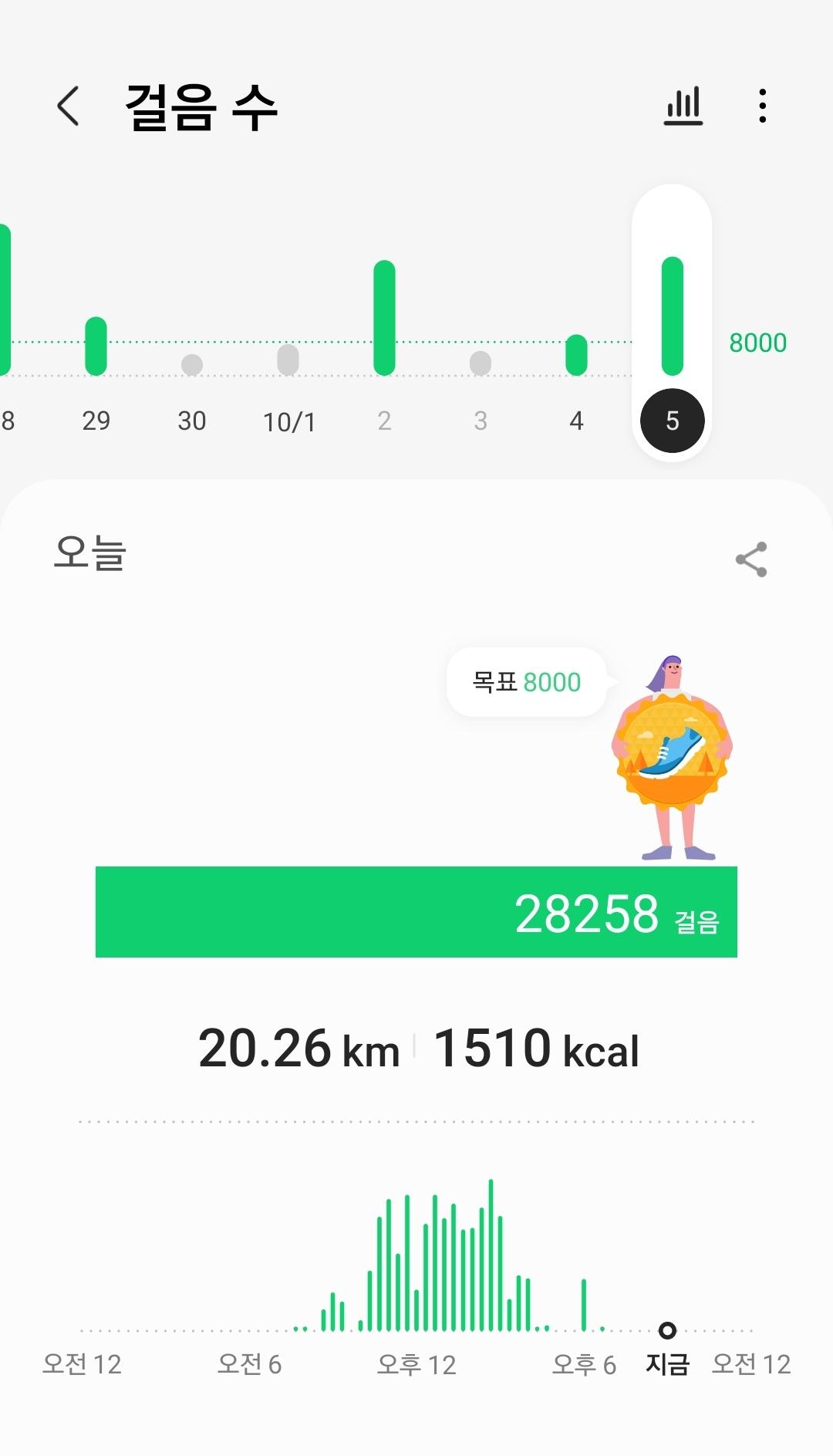Select today's bar for day 5
This screenshot has width=833, height=1456.
[673, 316]
